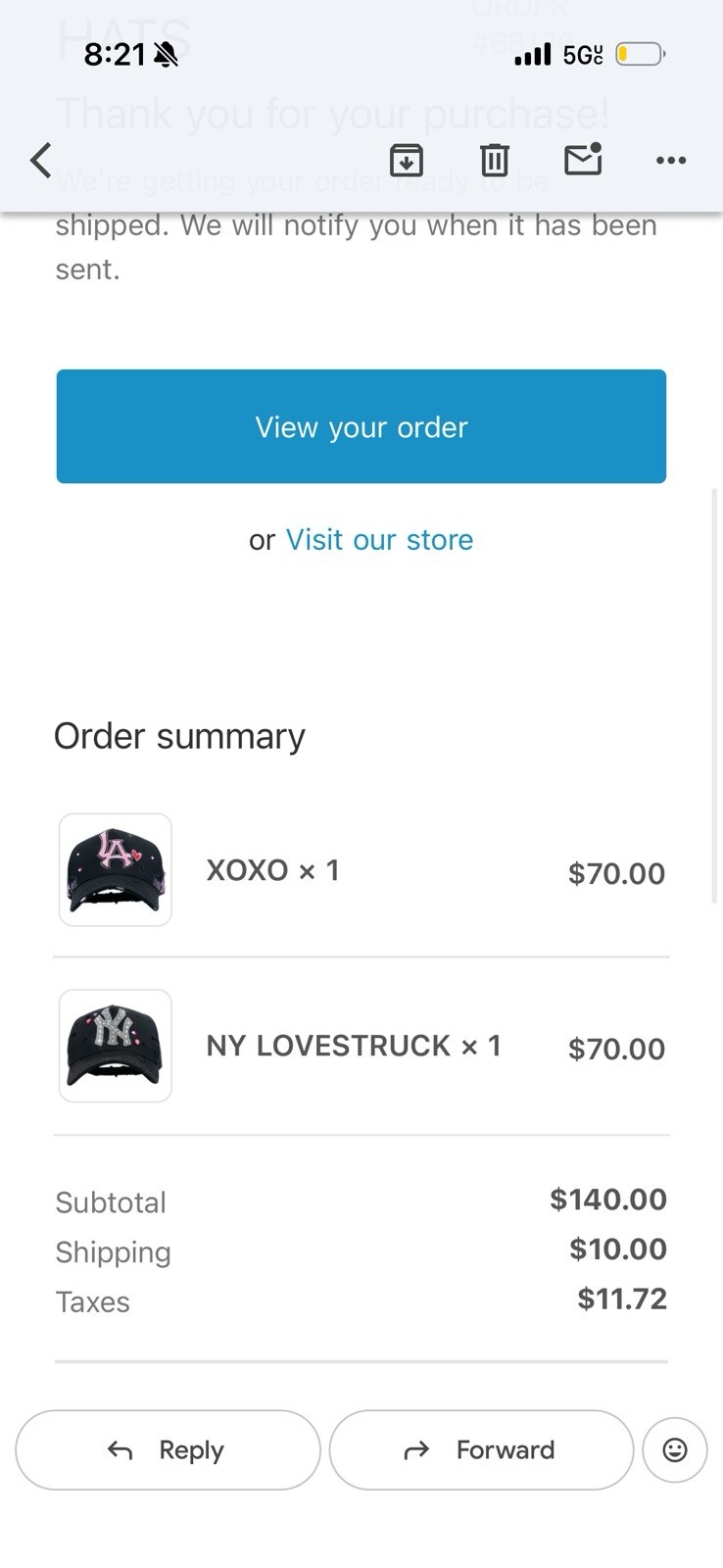Reply to this email
Viewport: 723px width, 1568px height.
click(x=168, y=1449)
